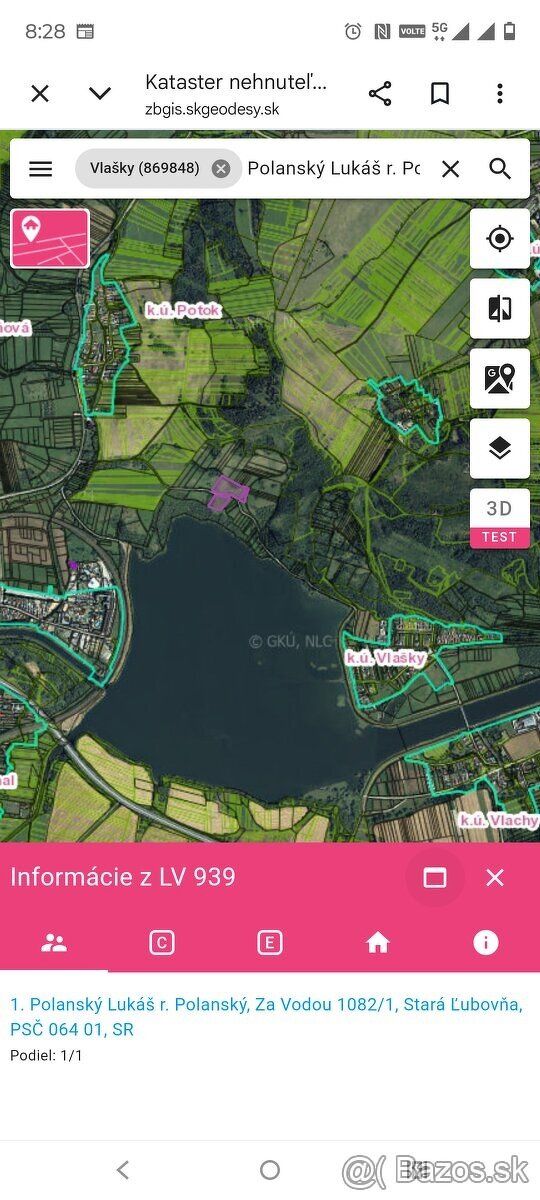
Task: Bookmark this page
Action: [x=439, y=94]
